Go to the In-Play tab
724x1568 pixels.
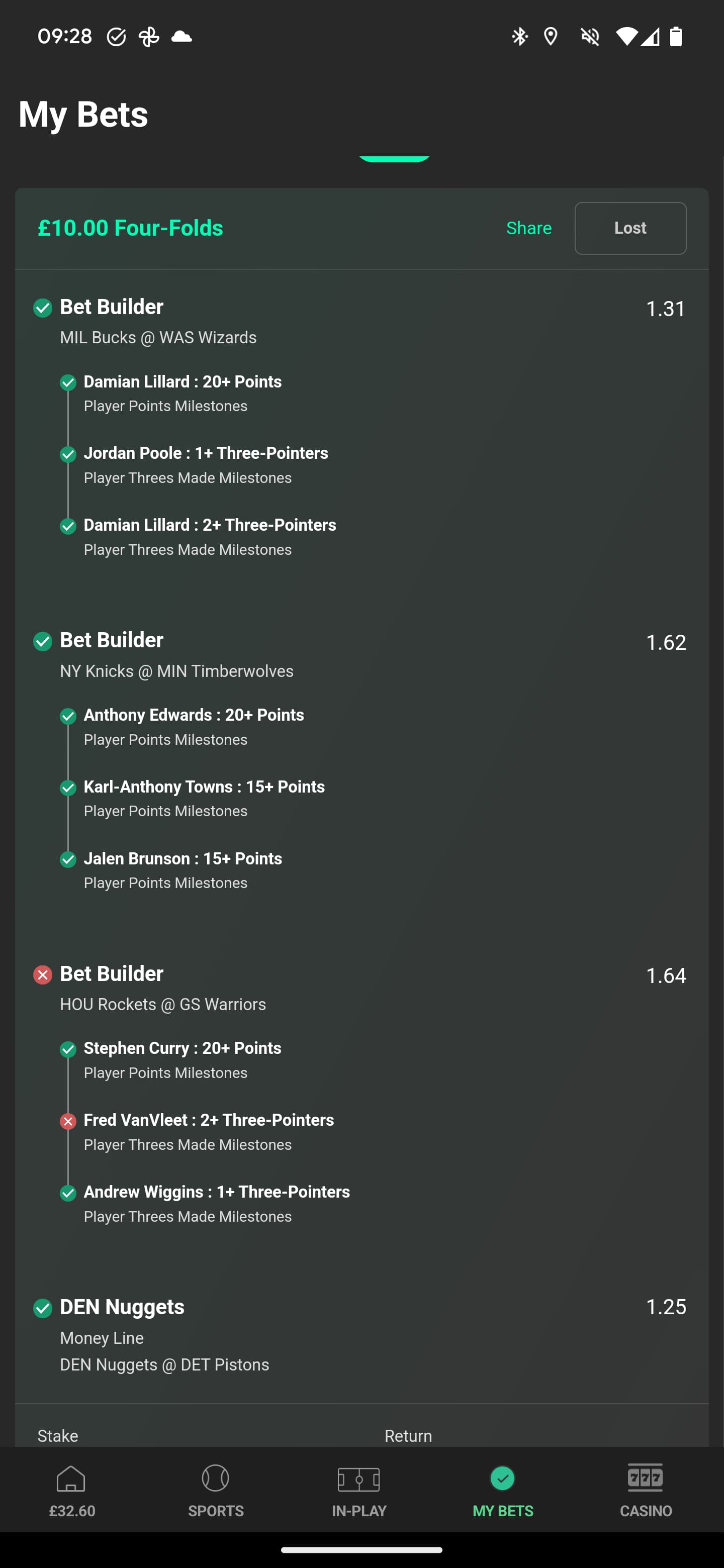pyautogui.click(x=358, y=1491)
